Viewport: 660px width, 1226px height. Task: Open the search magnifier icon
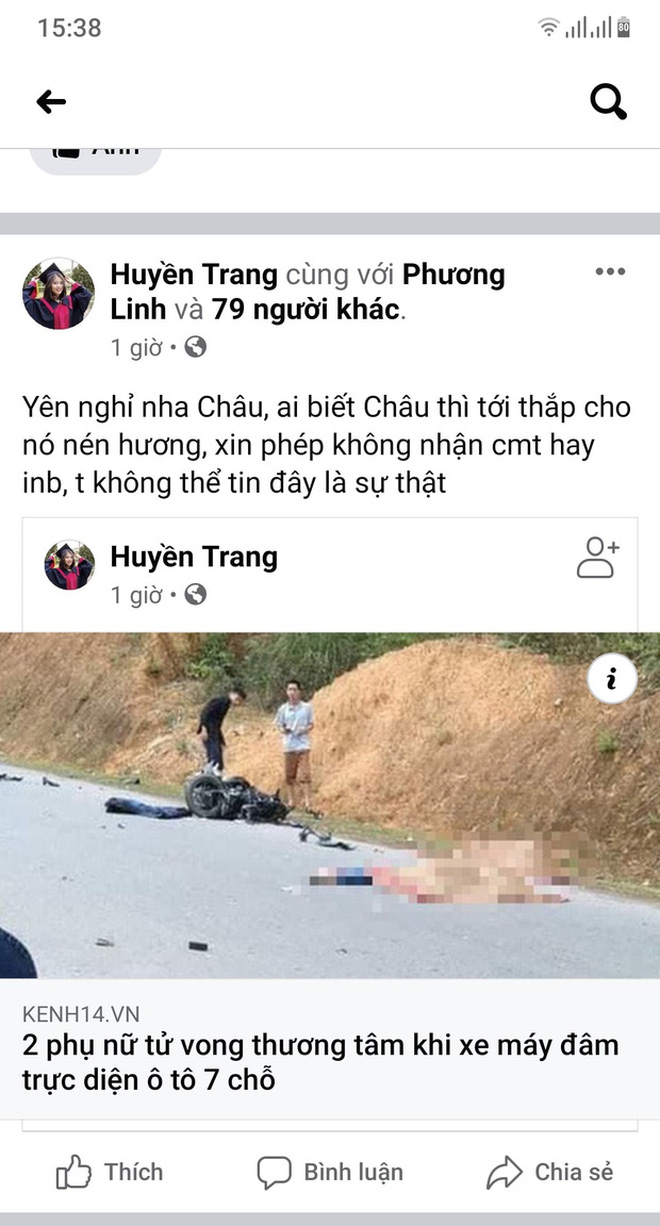[x=608, y=101]
